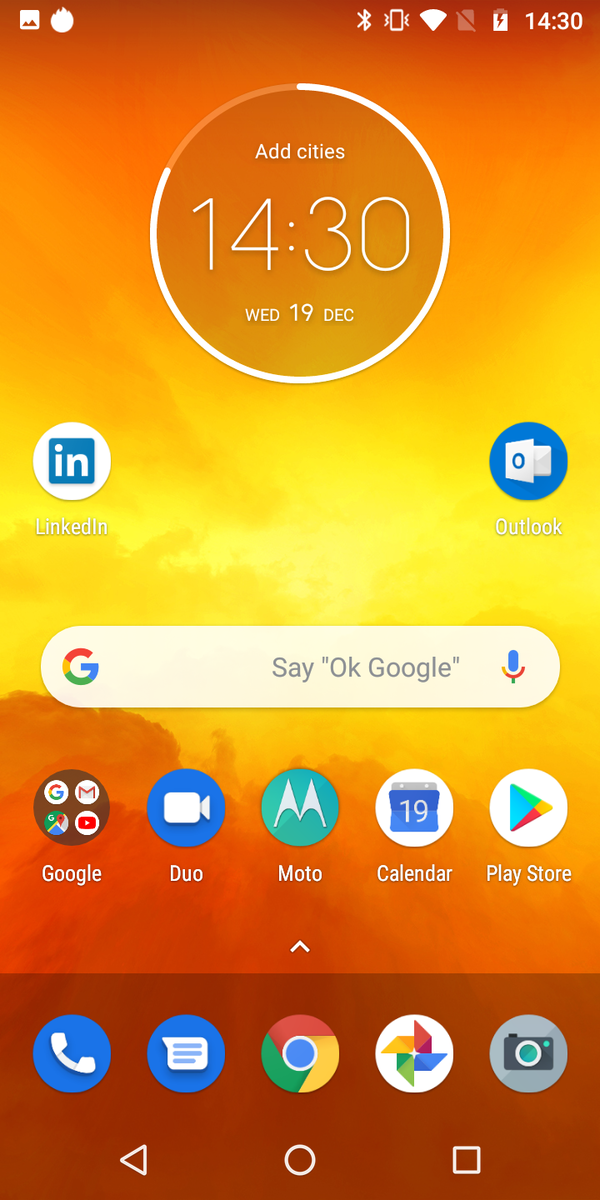Launch Duo video calling

pos(186,808)
